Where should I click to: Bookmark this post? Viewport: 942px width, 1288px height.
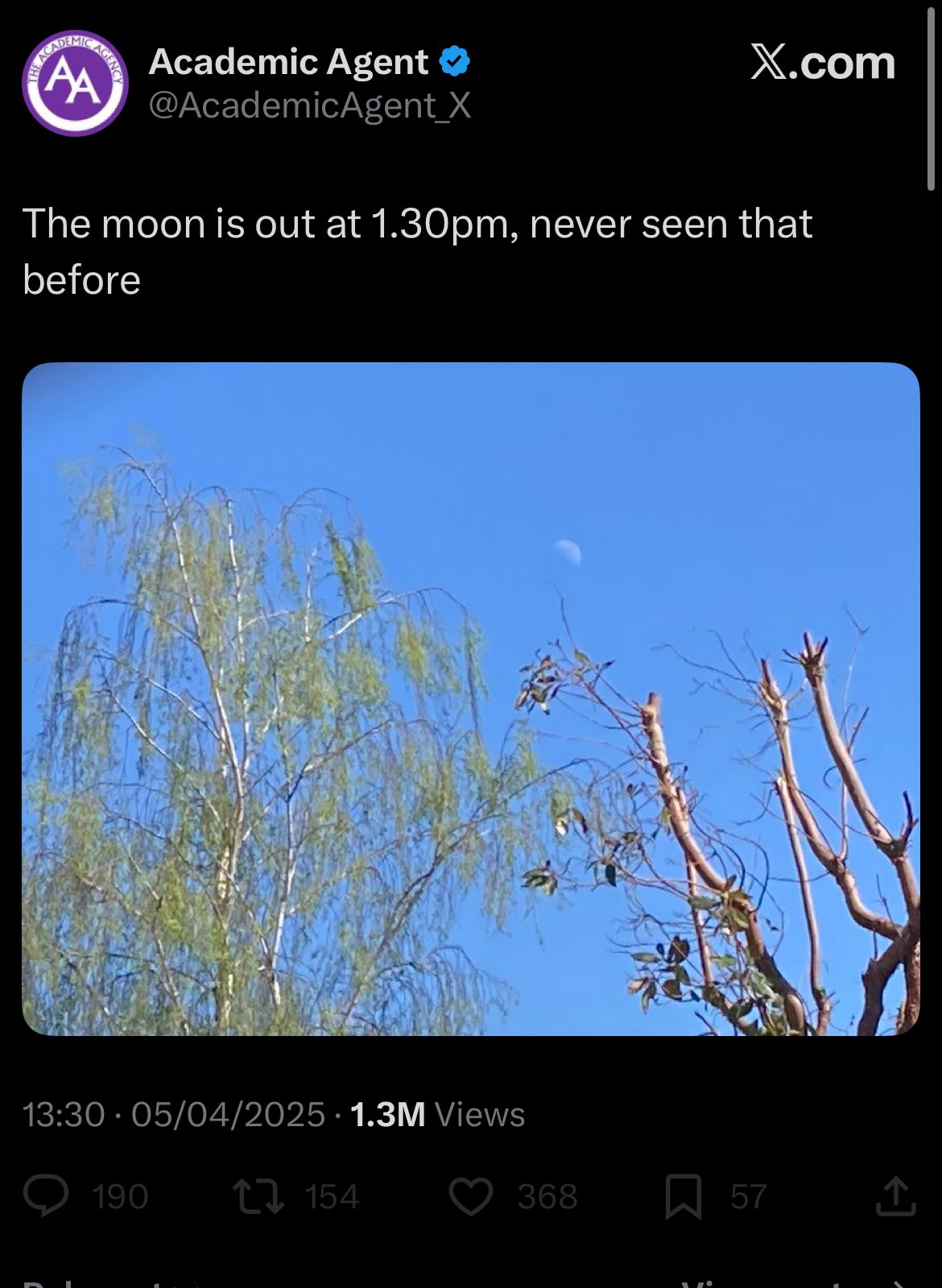[x=684, y=1196]
